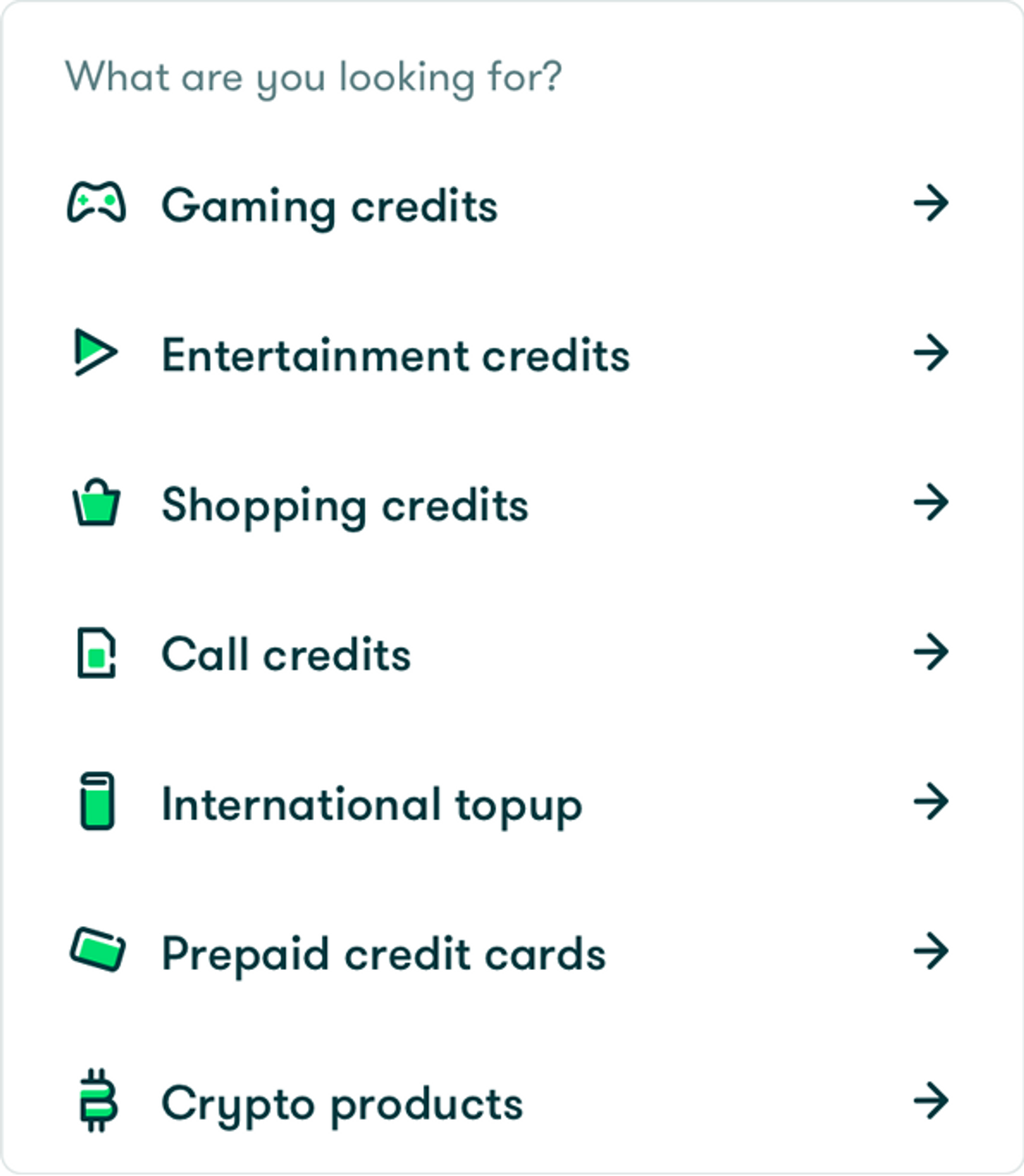Image resolution: width=1024 pixels, height=1176 pixels.
Task: Browse Shopping credits
Action: point(345,505)
